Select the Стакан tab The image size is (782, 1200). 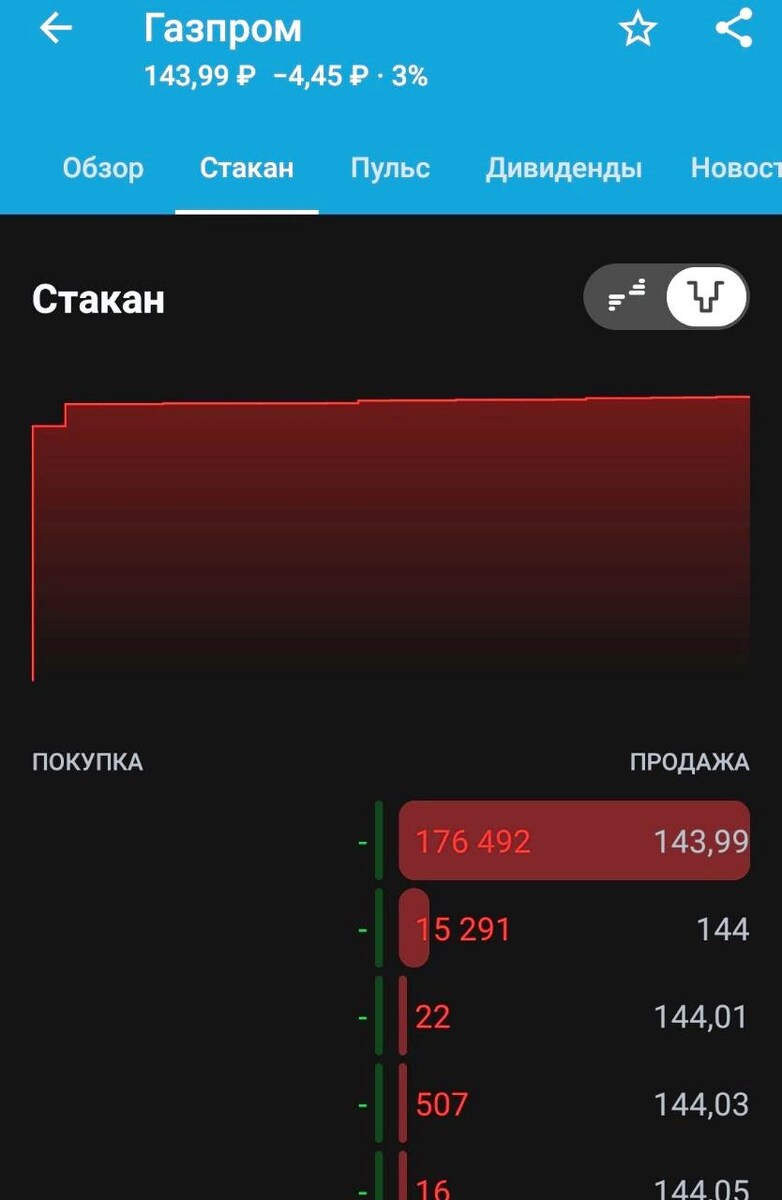pyautogui.click(x=247, y=168)
